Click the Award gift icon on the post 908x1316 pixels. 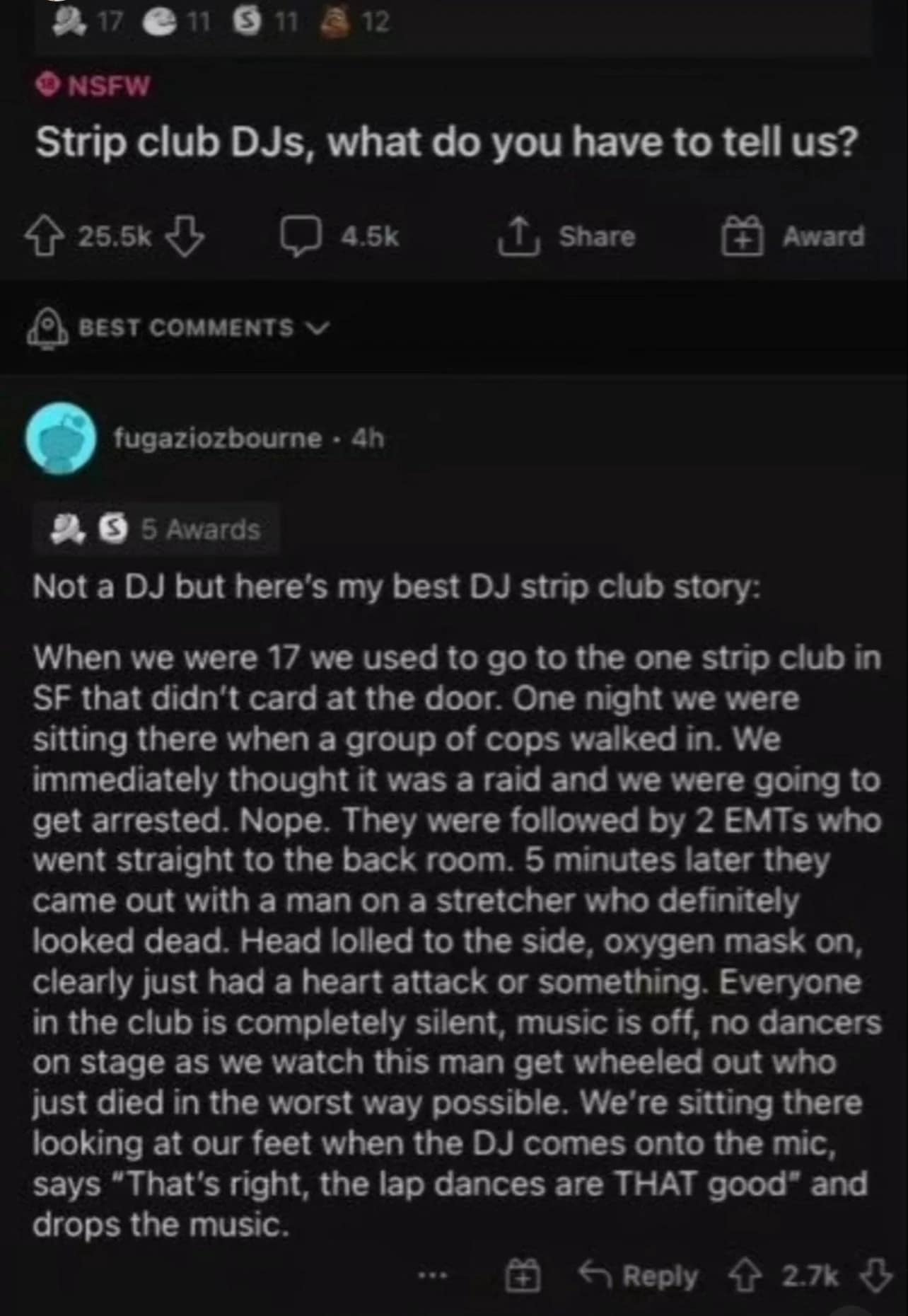[x=740, y=236]
